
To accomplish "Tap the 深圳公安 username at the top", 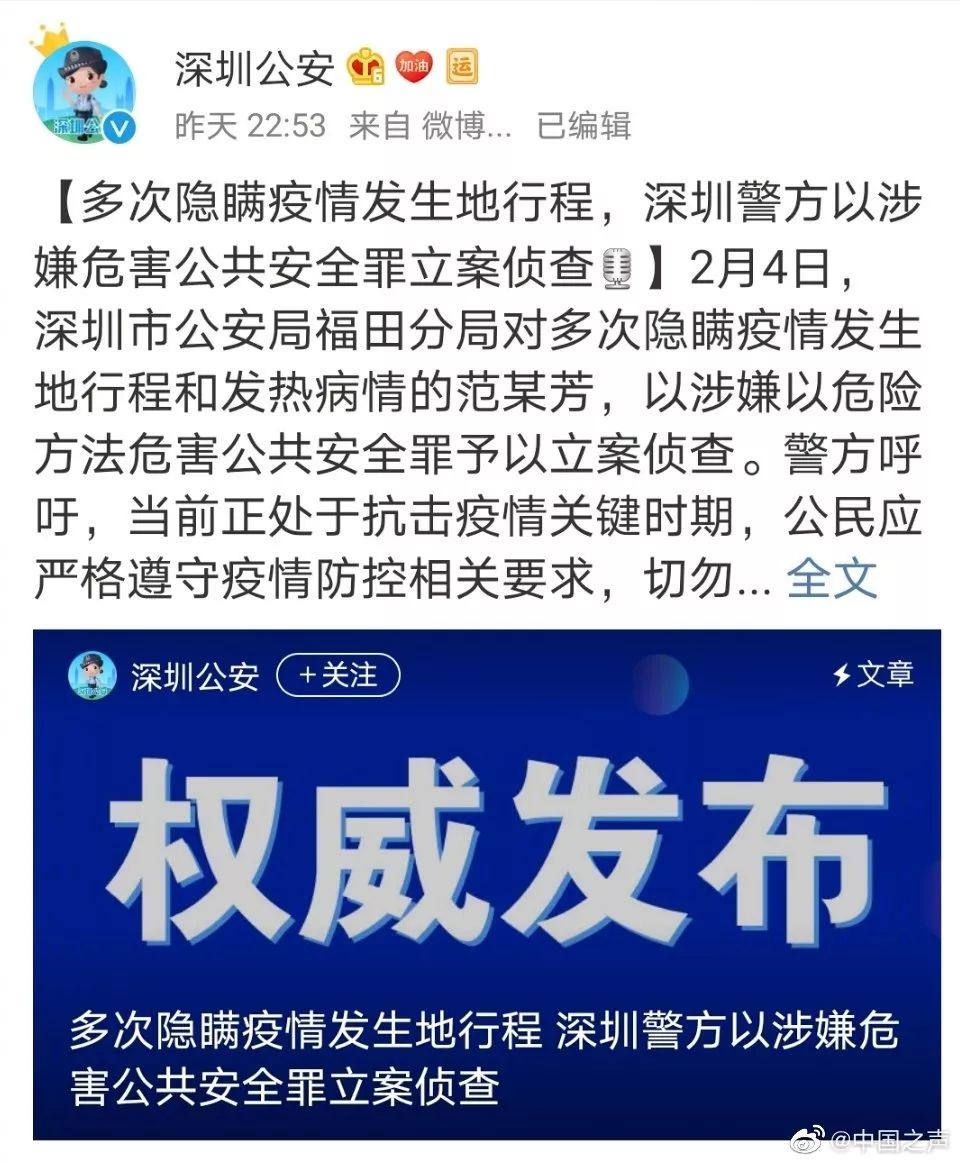I will tap(254, 68).
